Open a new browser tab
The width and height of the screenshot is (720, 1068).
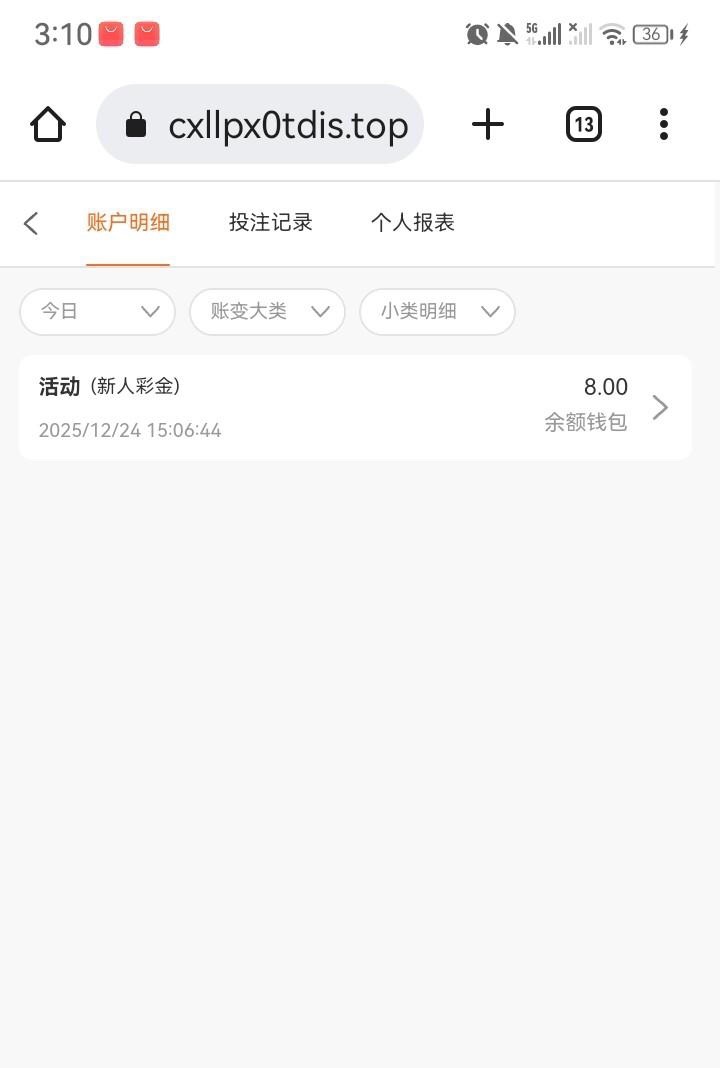[488, 125]
